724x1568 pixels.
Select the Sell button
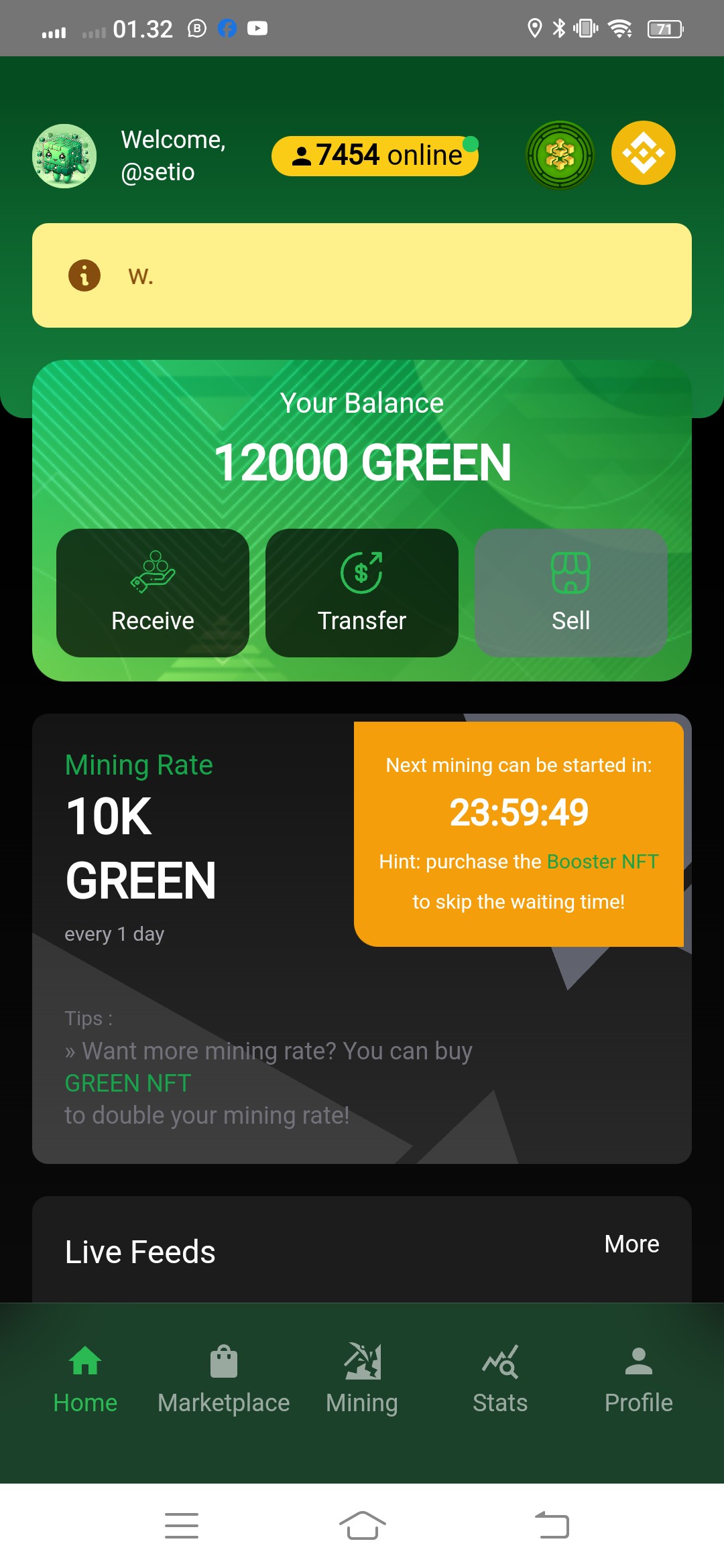point(571,593)
